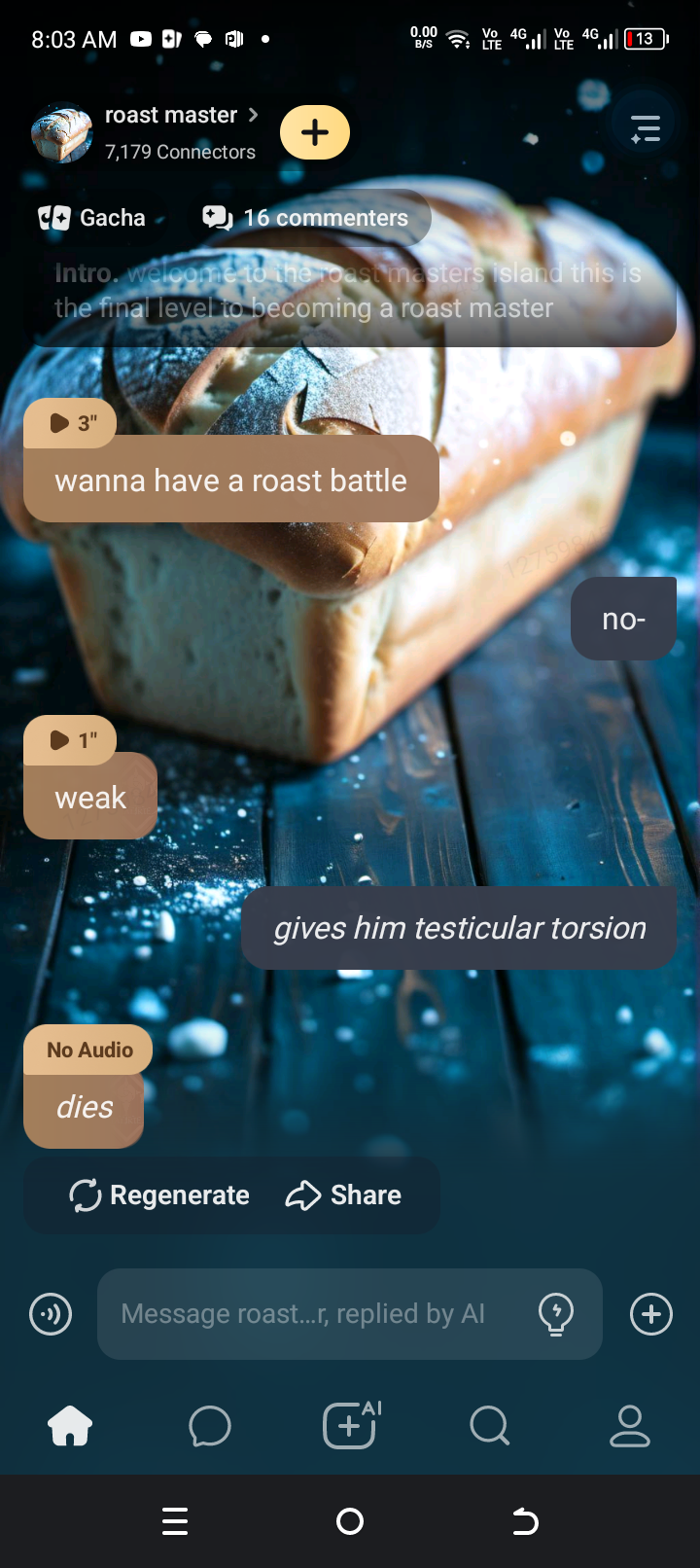Open the roast master profile
Screen dimensions: 700x1568
[x=171, y=117]
